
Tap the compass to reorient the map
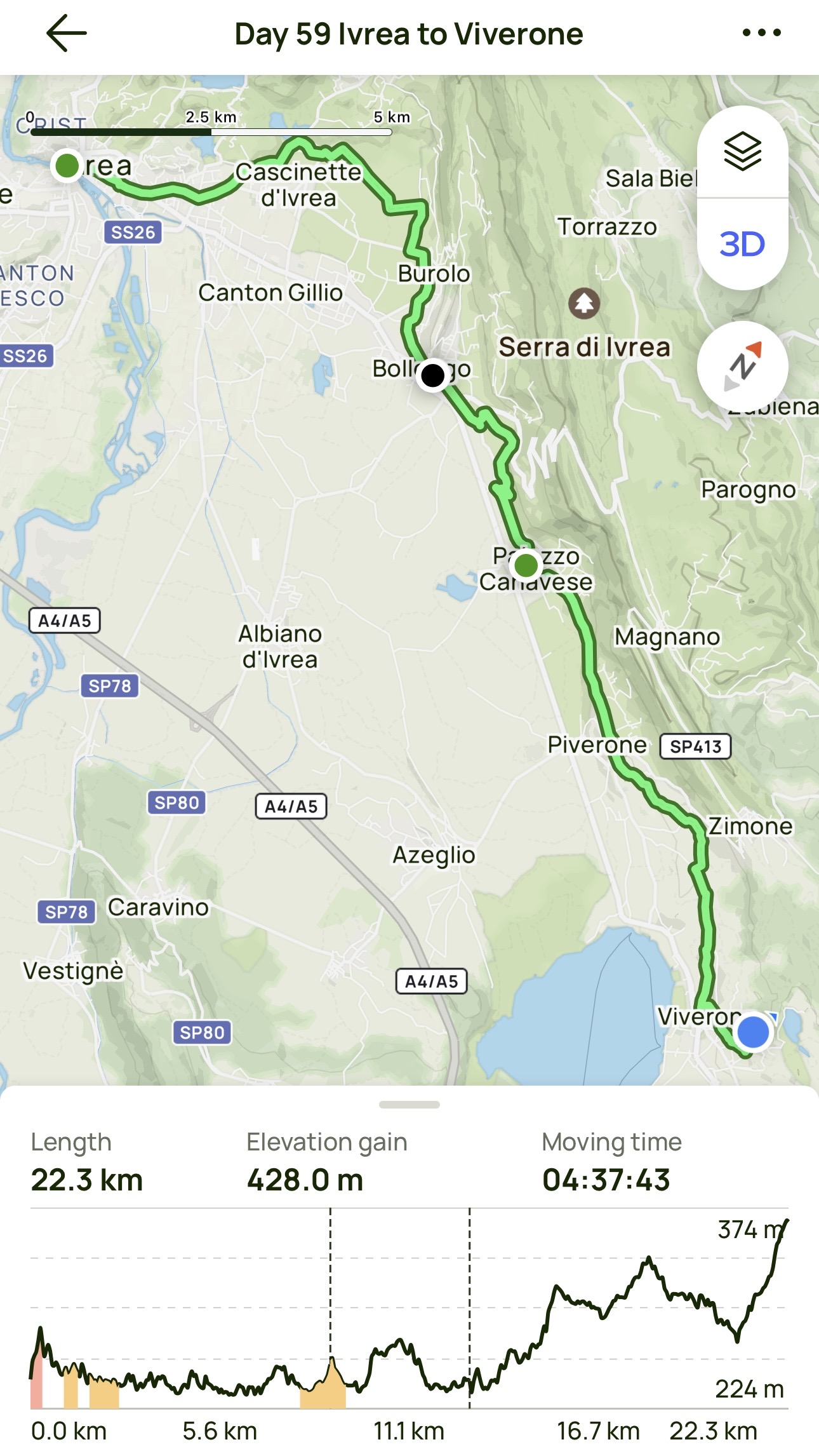click(x=742, y=367)
